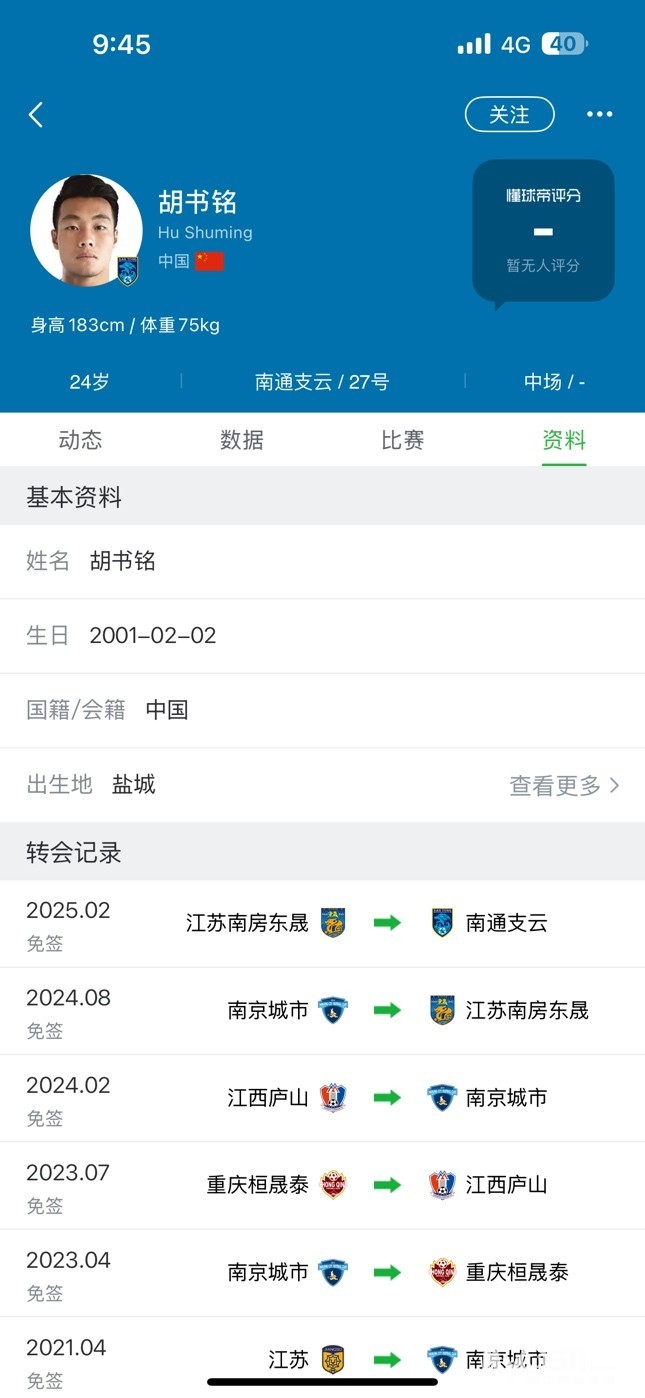Switch to the 动态 tab
The height and width of the screenshot is (1398, 645).
[80, 440]
